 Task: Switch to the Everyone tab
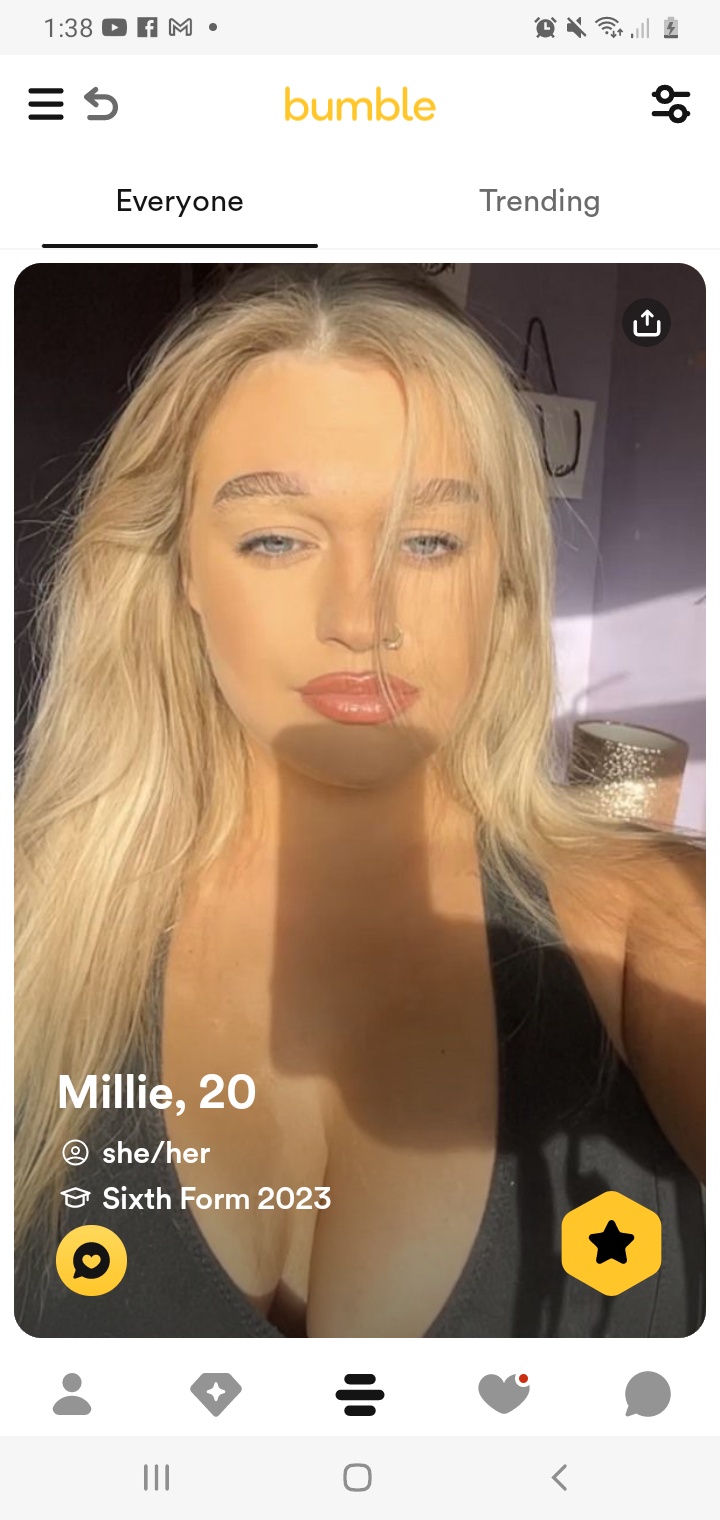click(x=180, y=201)
